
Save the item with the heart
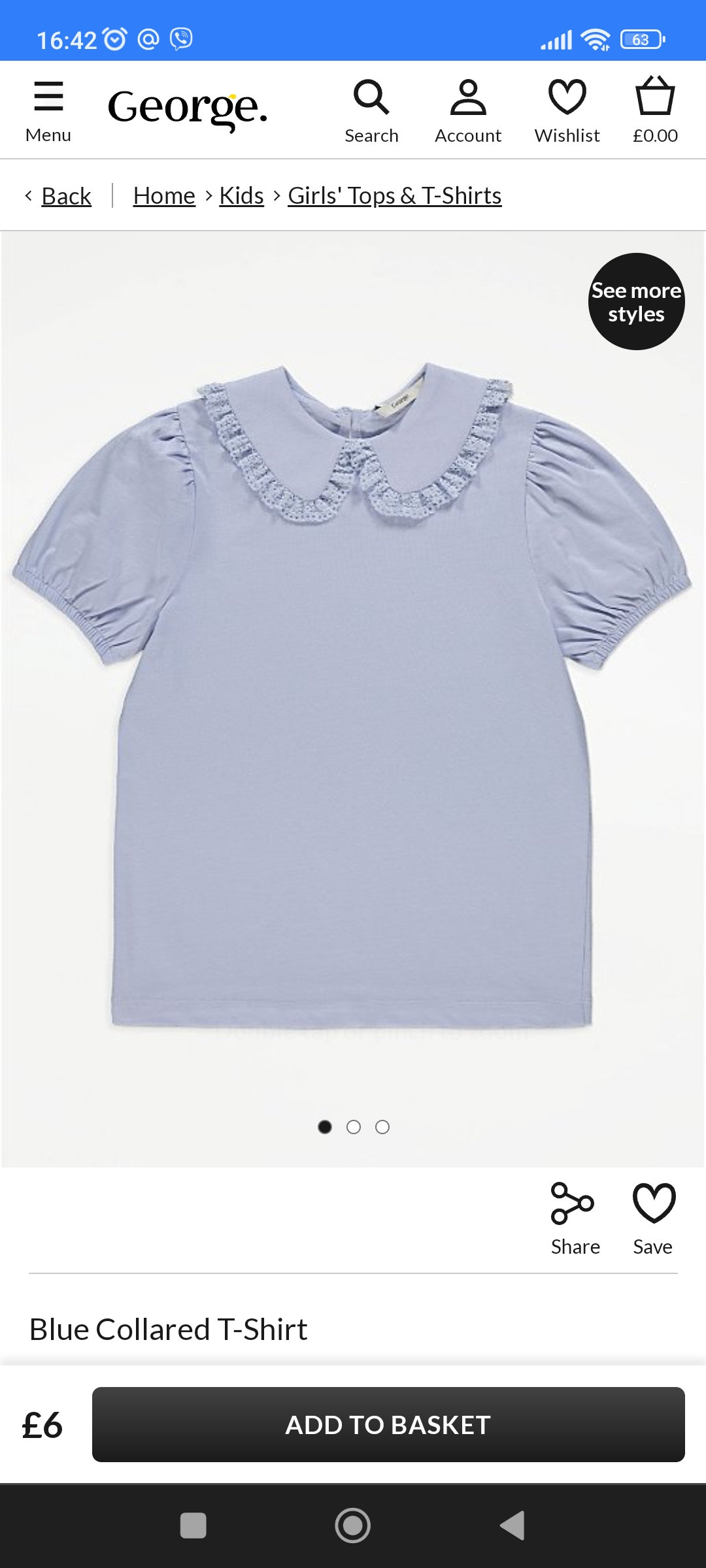[653, 1219]
